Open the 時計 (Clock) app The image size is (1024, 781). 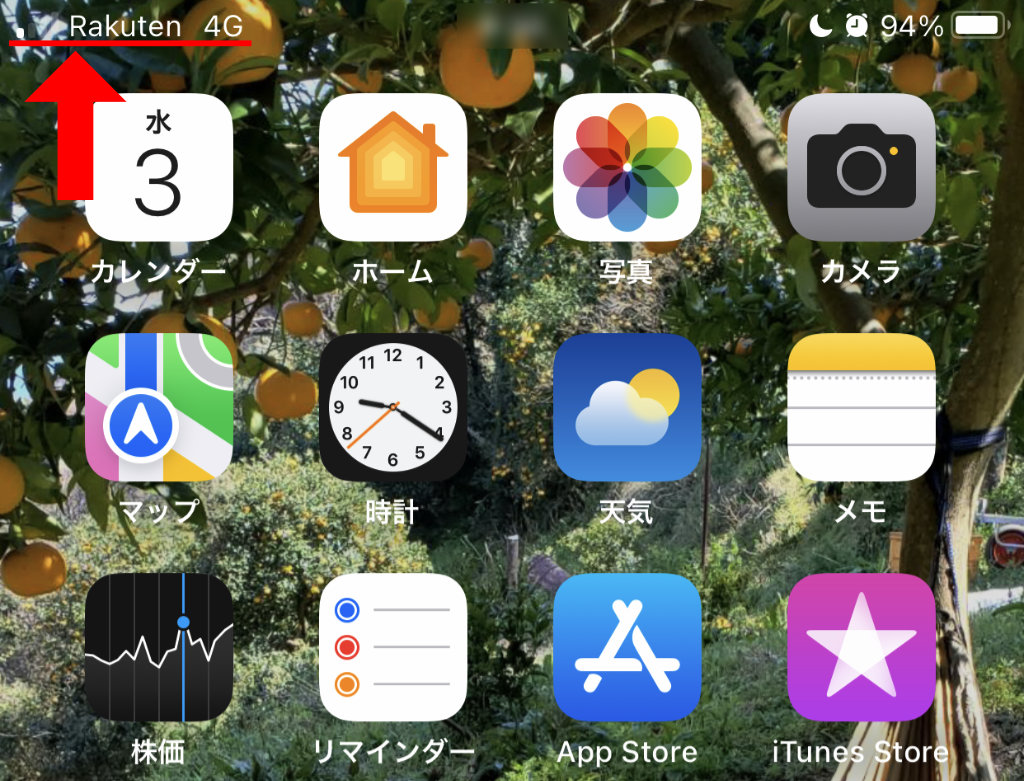coord(393,408)
